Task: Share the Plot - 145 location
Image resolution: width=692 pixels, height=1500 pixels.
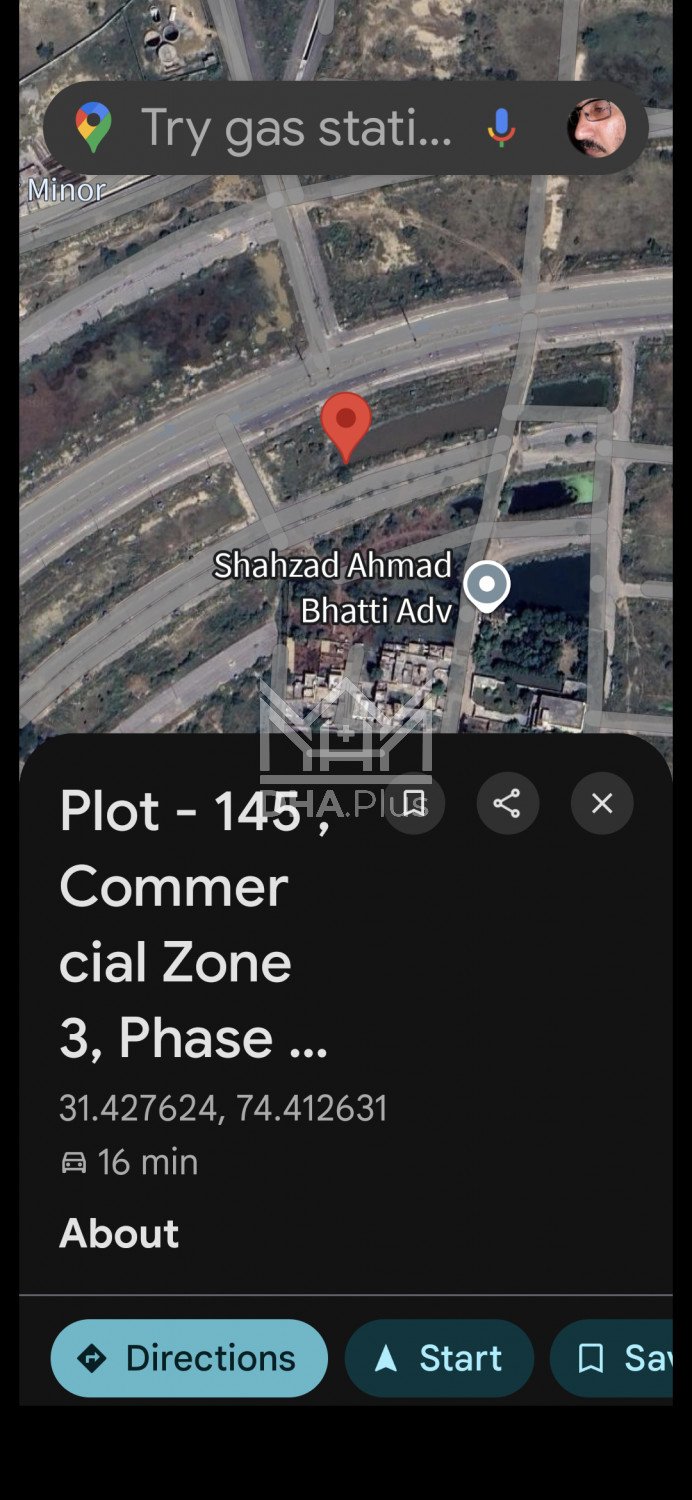Action: click(507, 803)
